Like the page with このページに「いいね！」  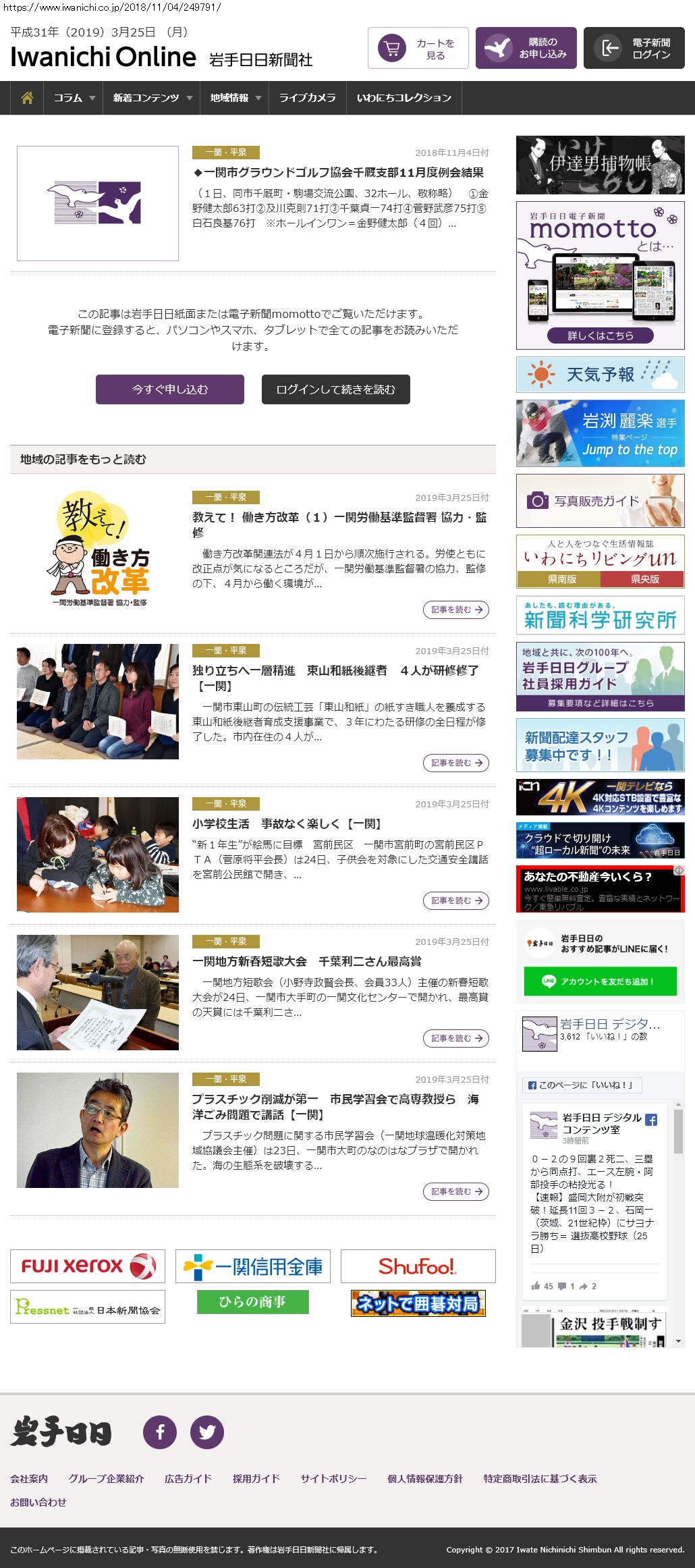coord(582,1085)
